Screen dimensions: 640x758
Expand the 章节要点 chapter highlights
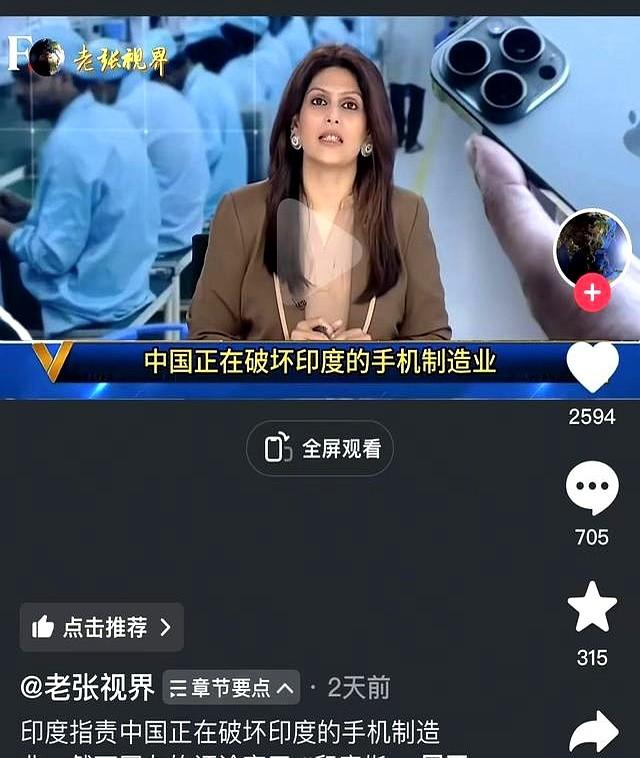231,688
